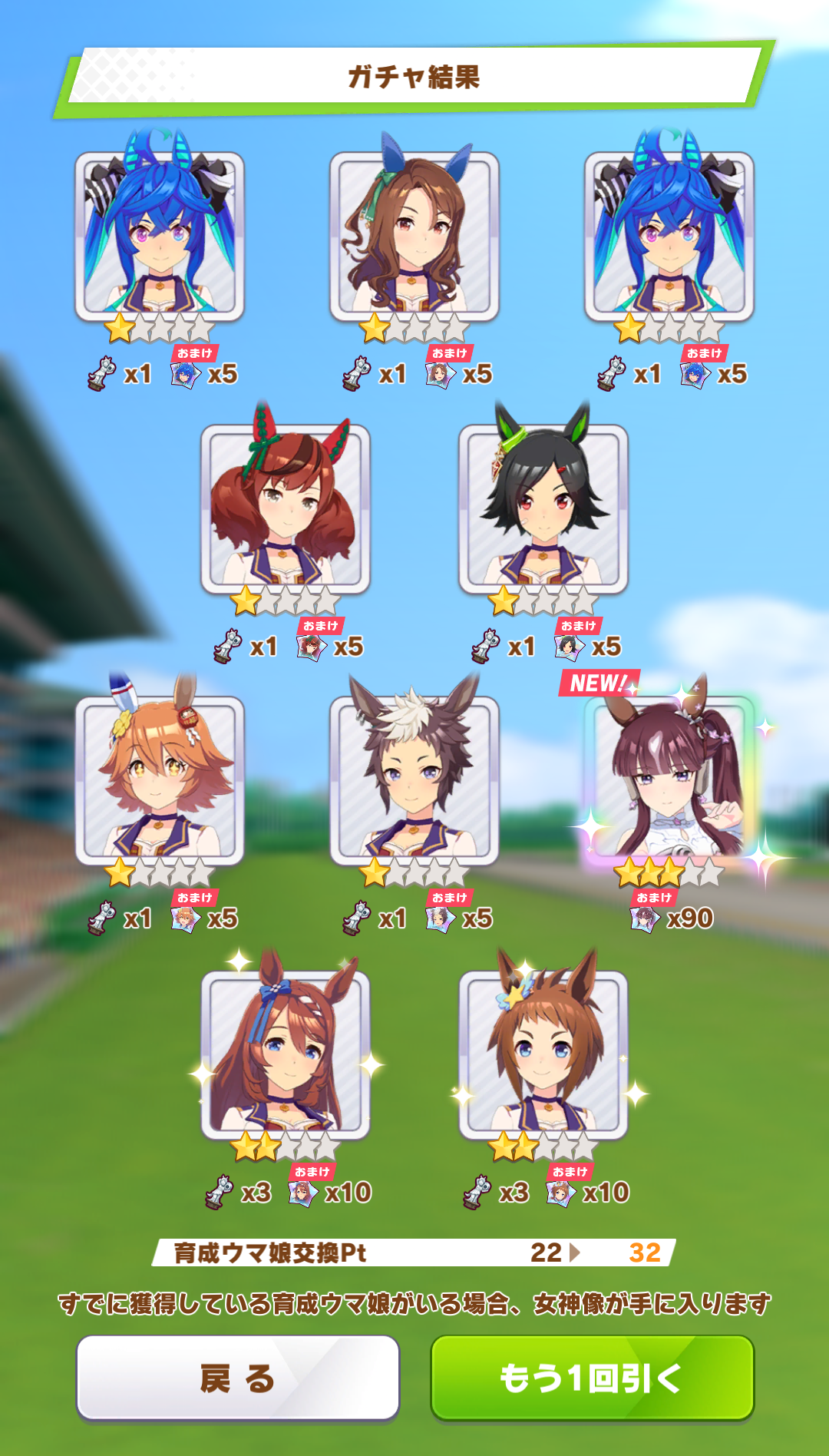Open the two-star blue-ribbon character card

[x=285, y=1054]
